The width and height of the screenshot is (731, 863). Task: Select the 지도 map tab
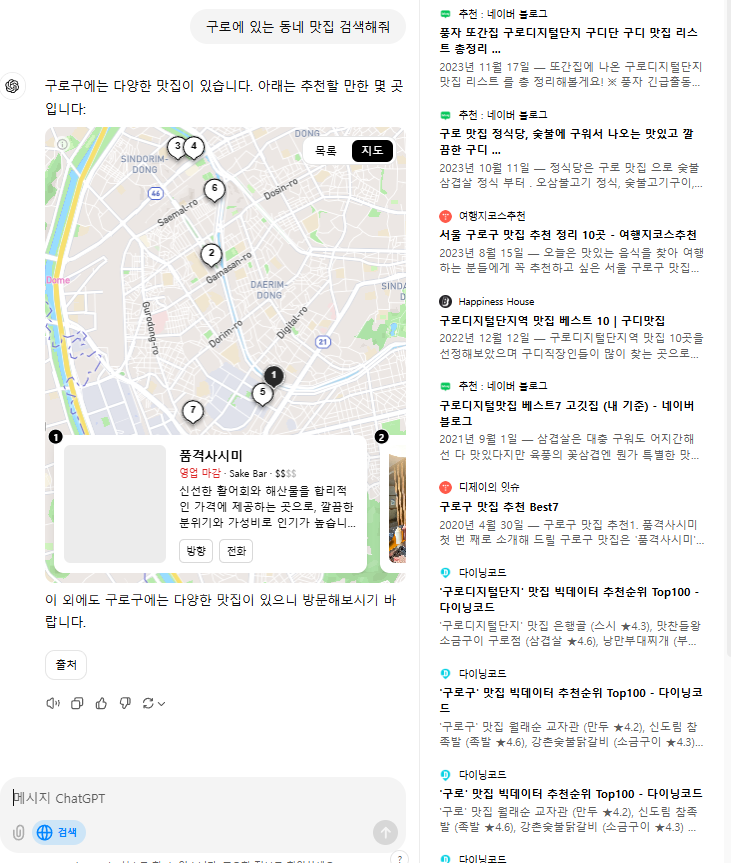tap(372, 152)
